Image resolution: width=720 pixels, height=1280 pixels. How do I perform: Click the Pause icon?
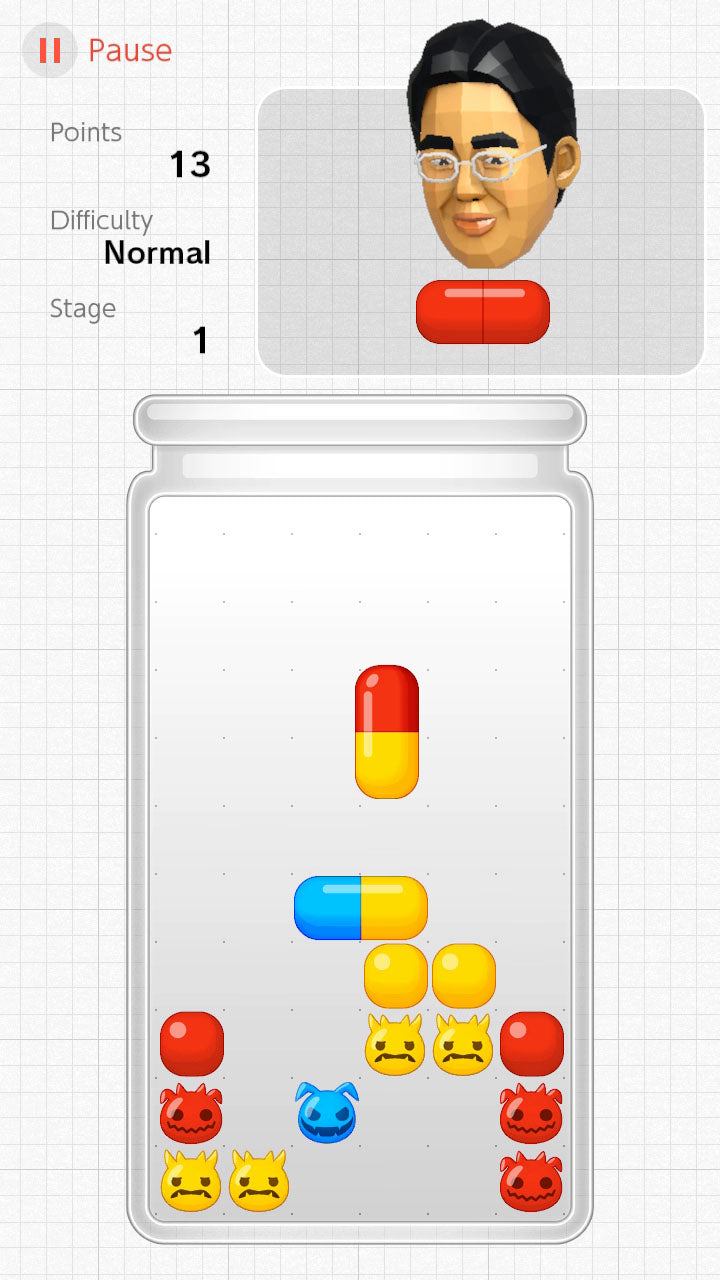[50, 50]
